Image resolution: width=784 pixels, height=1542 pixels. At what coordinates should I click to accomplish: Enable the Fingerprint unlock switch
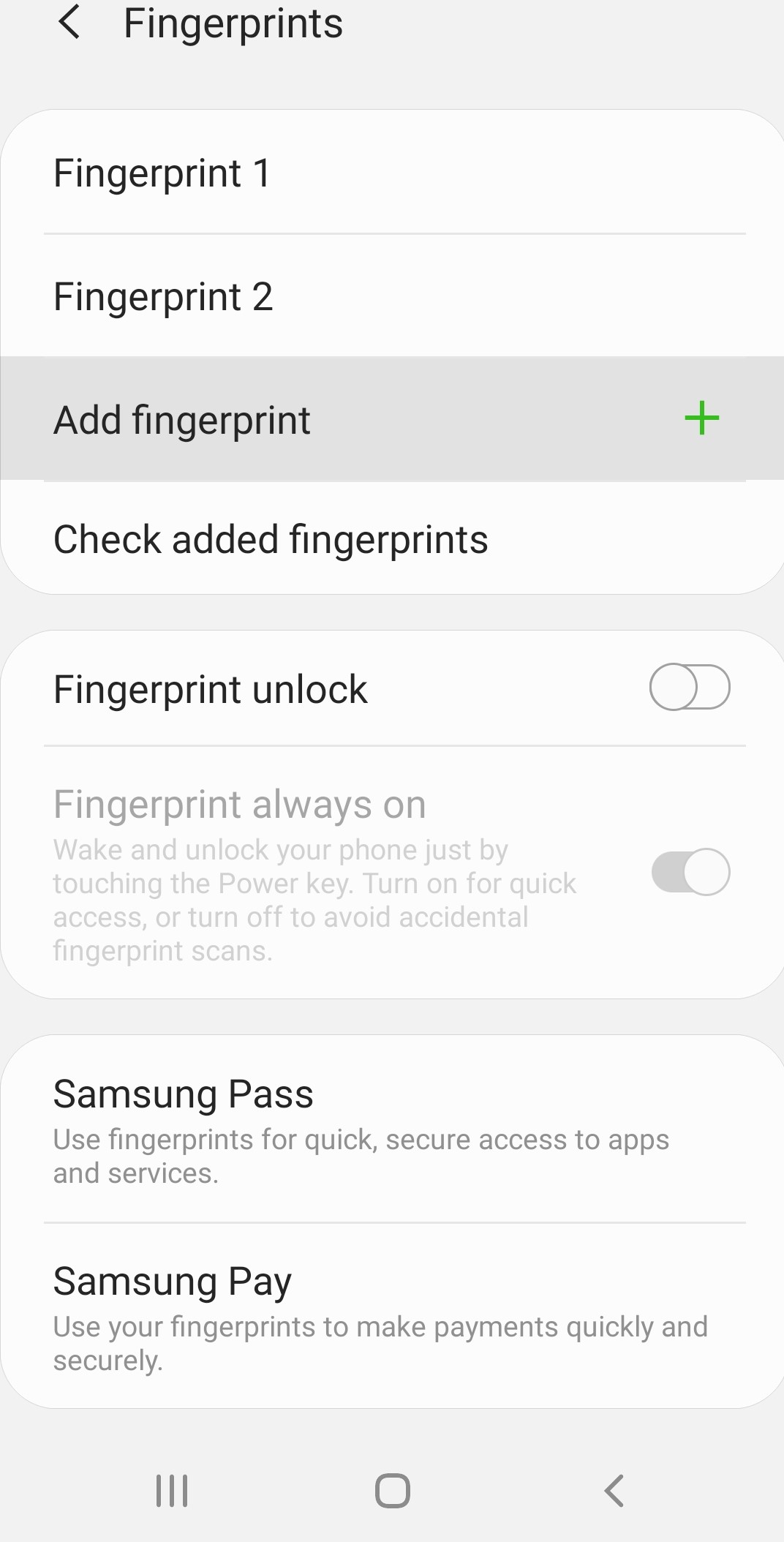[x=688, y=687]
